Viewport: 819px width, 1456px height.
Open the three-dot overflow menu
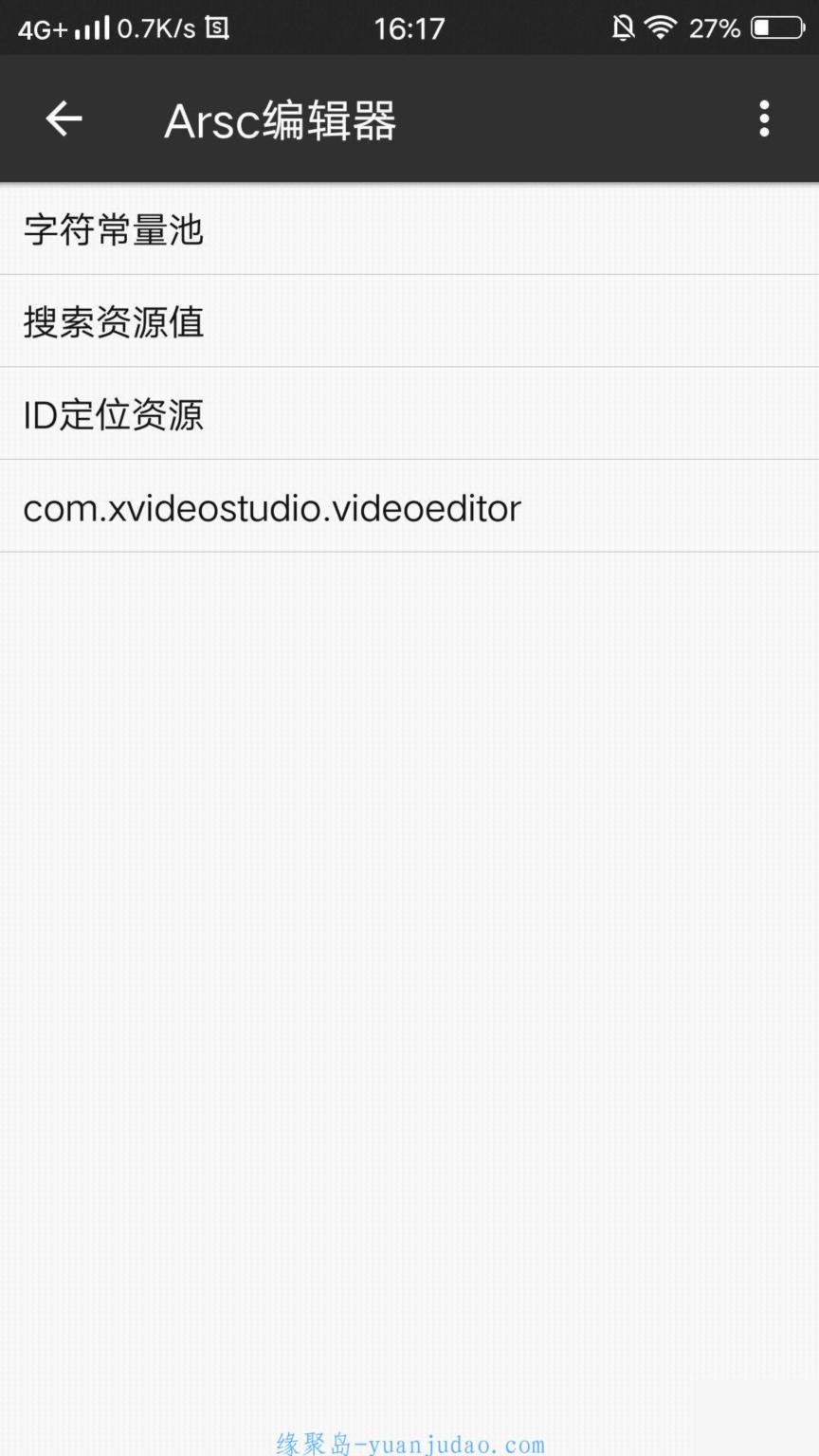(x=764, y=119)
